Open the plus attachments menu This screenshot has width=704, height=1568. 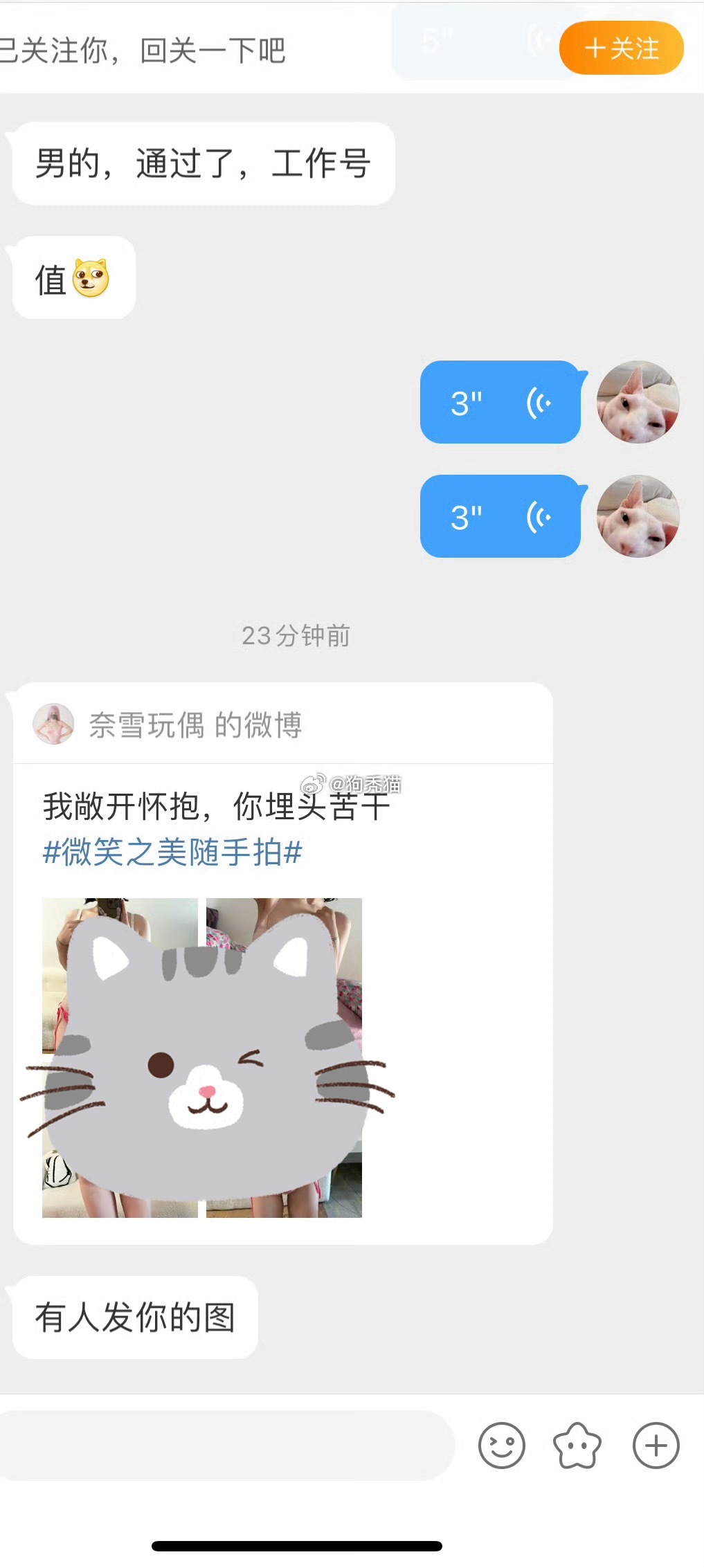tap(656, 1446)
